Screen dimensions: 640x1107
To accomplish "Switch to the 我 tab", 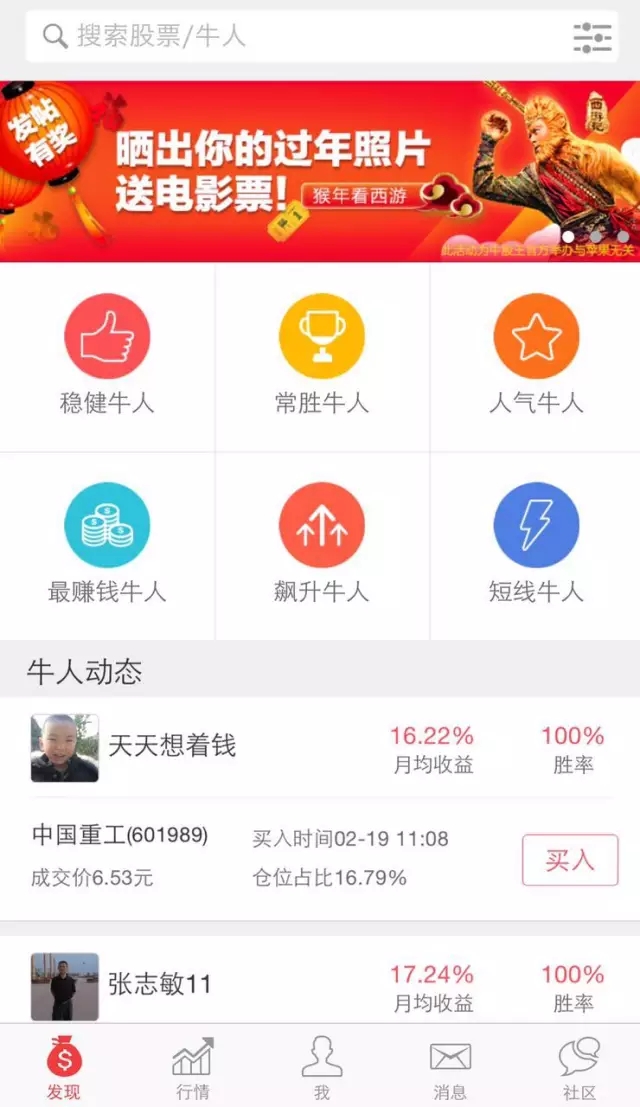I will tap(321, 1068).
